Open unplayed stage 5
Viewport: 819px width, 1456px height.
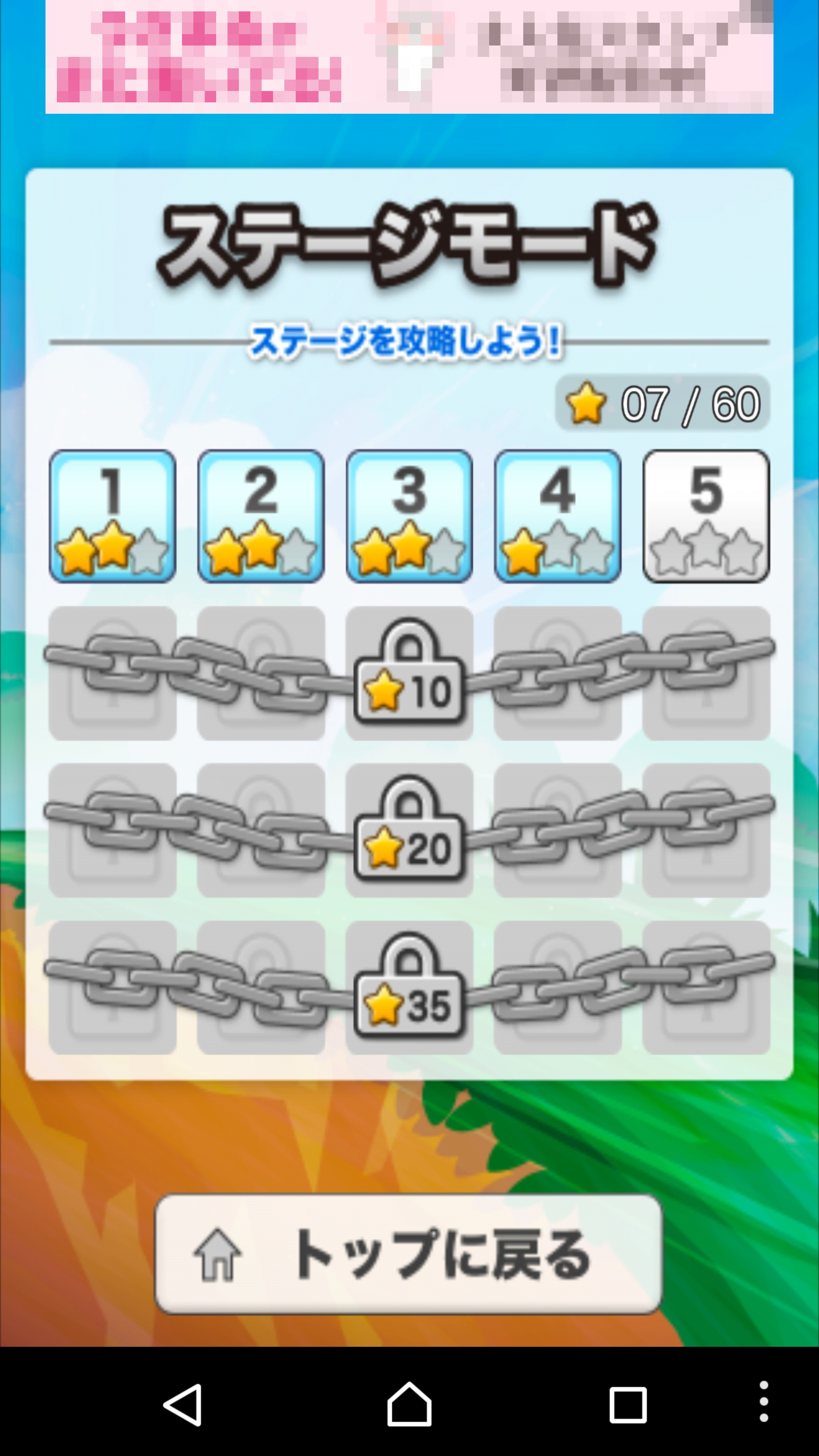coord(706,516)
